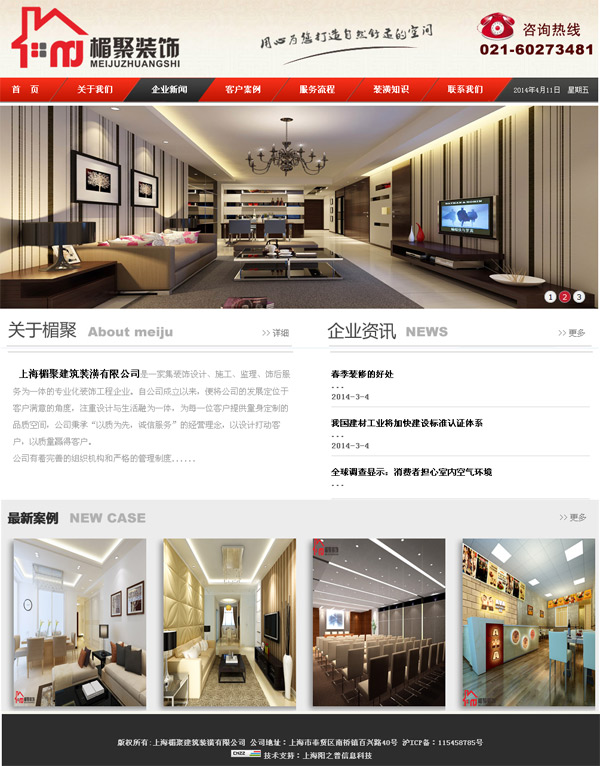Go to the 首页 nav item

coord(25,90)
